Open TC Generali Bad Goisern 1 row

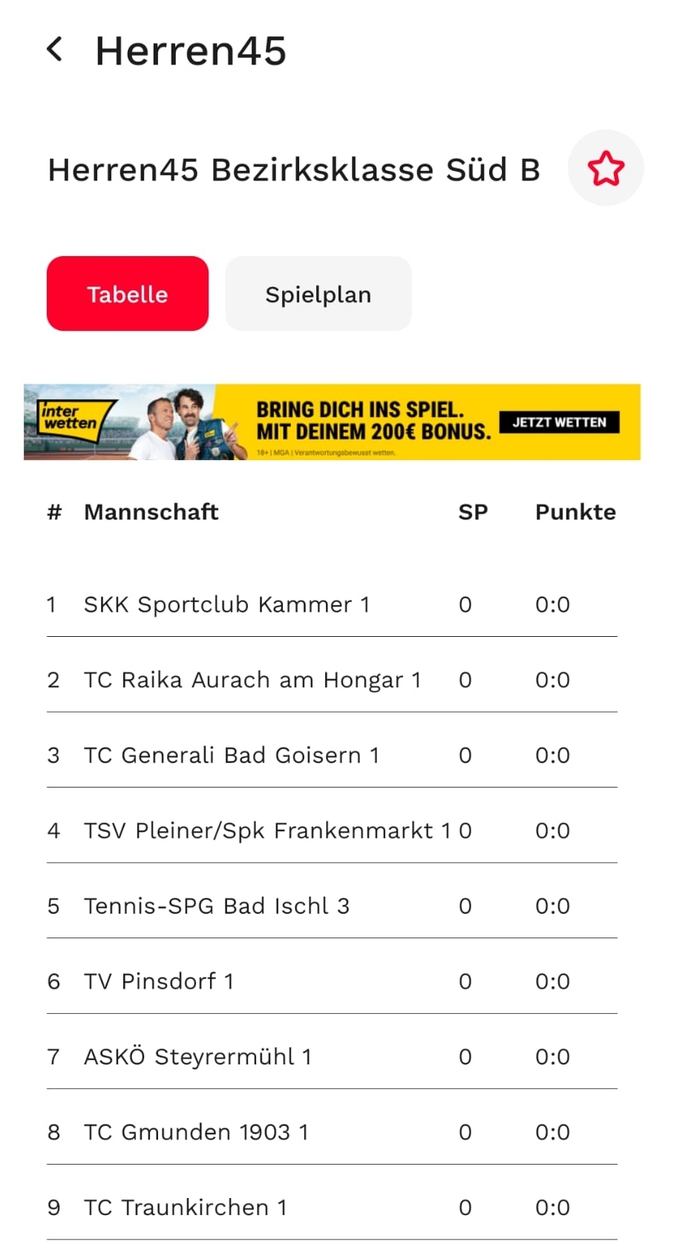(x=232, y=755)
